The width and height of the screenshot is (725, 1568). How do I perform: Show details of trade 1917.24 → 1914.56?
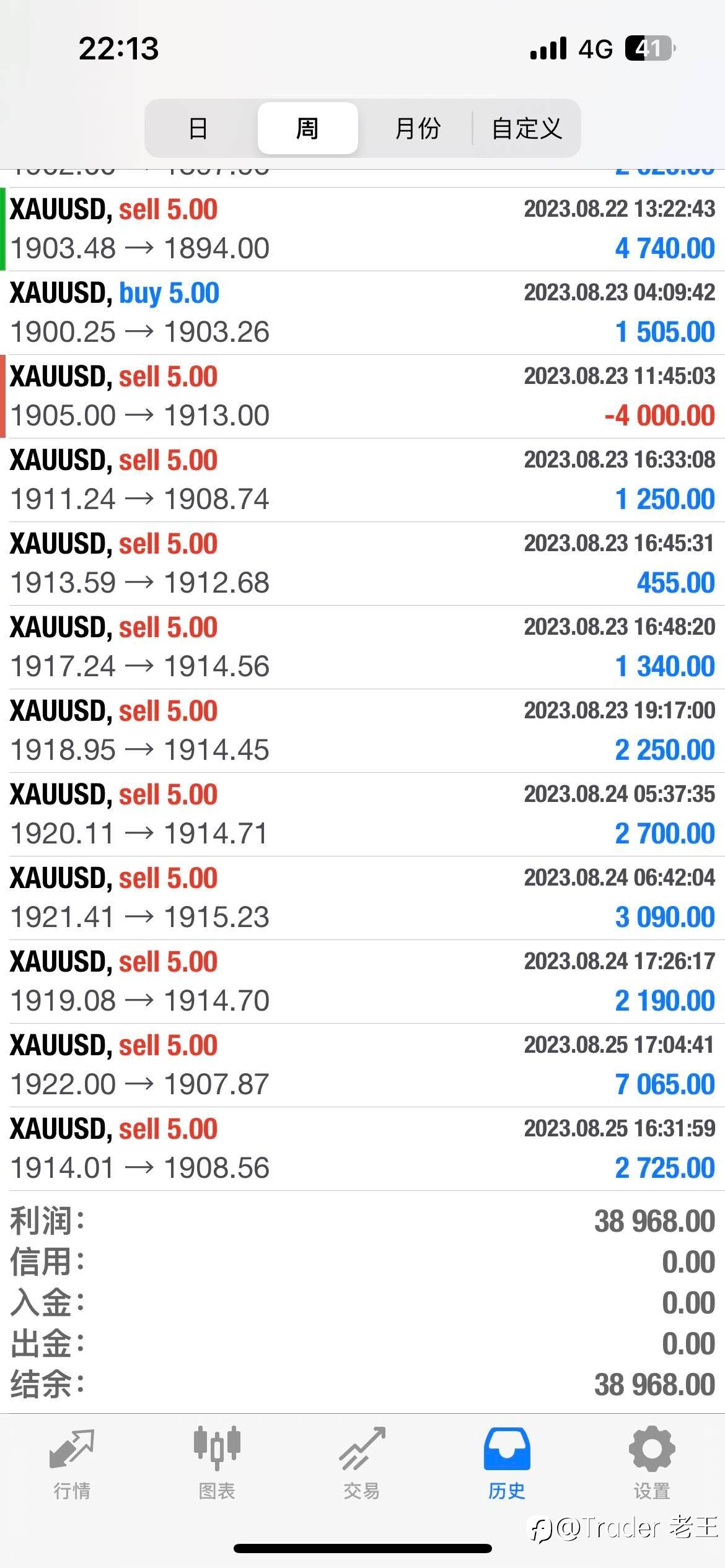(x=362, y=647)
